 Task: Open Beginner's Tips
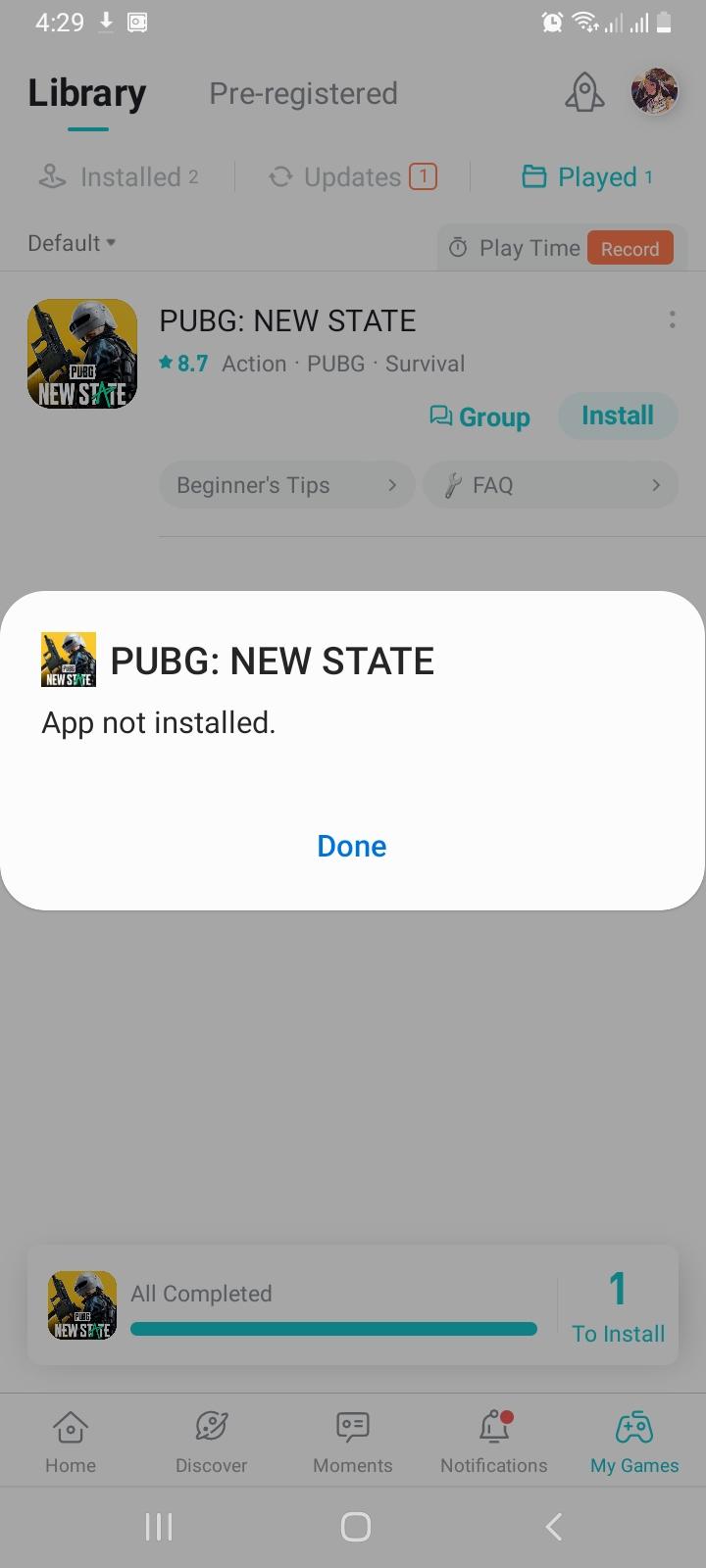tap(286, 485)
